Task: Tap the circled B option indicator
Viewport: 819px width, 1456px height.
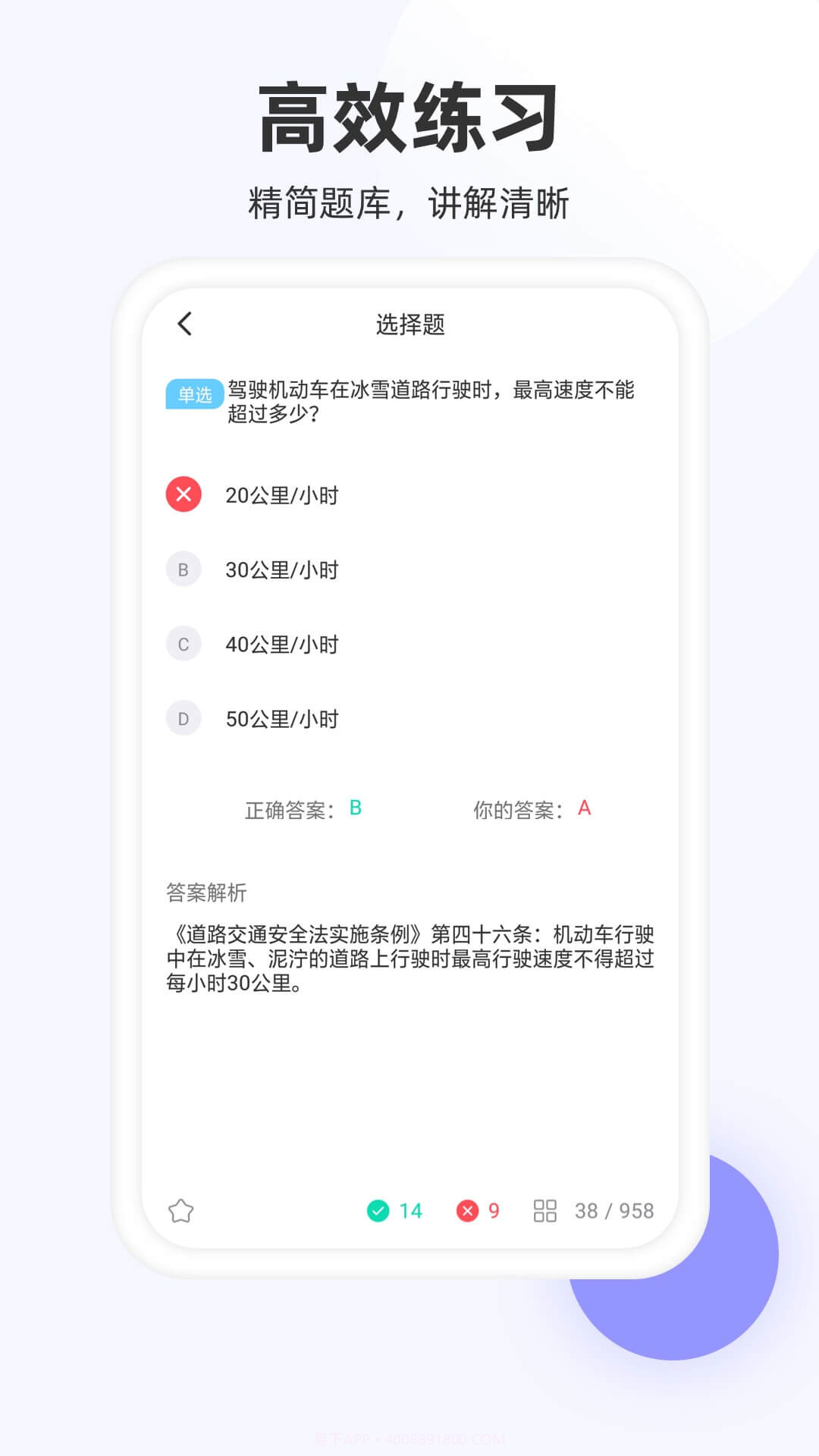Action: click(x=184, y=570)
